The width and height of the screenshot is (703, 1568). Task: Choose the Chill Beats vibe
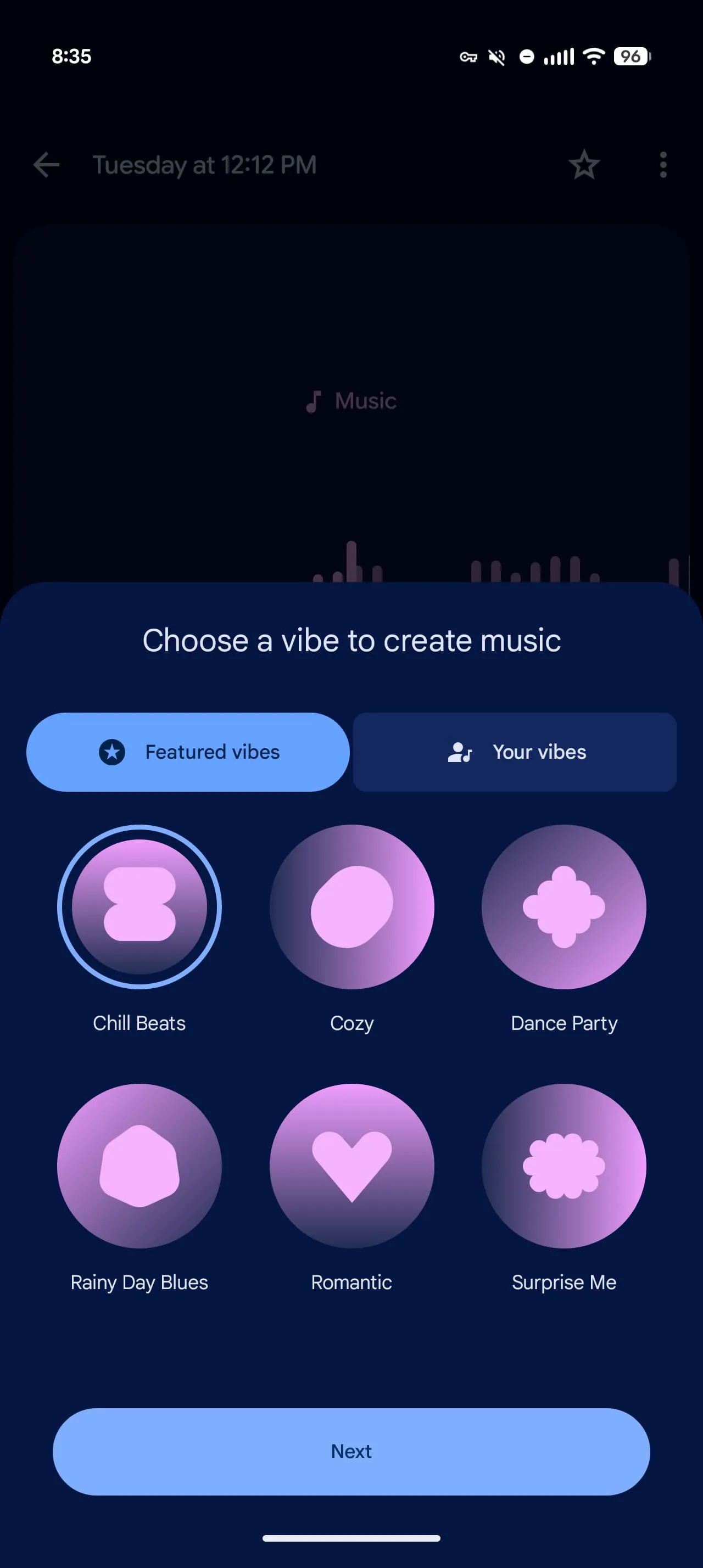pyautogui.click(x=140, y=906)
